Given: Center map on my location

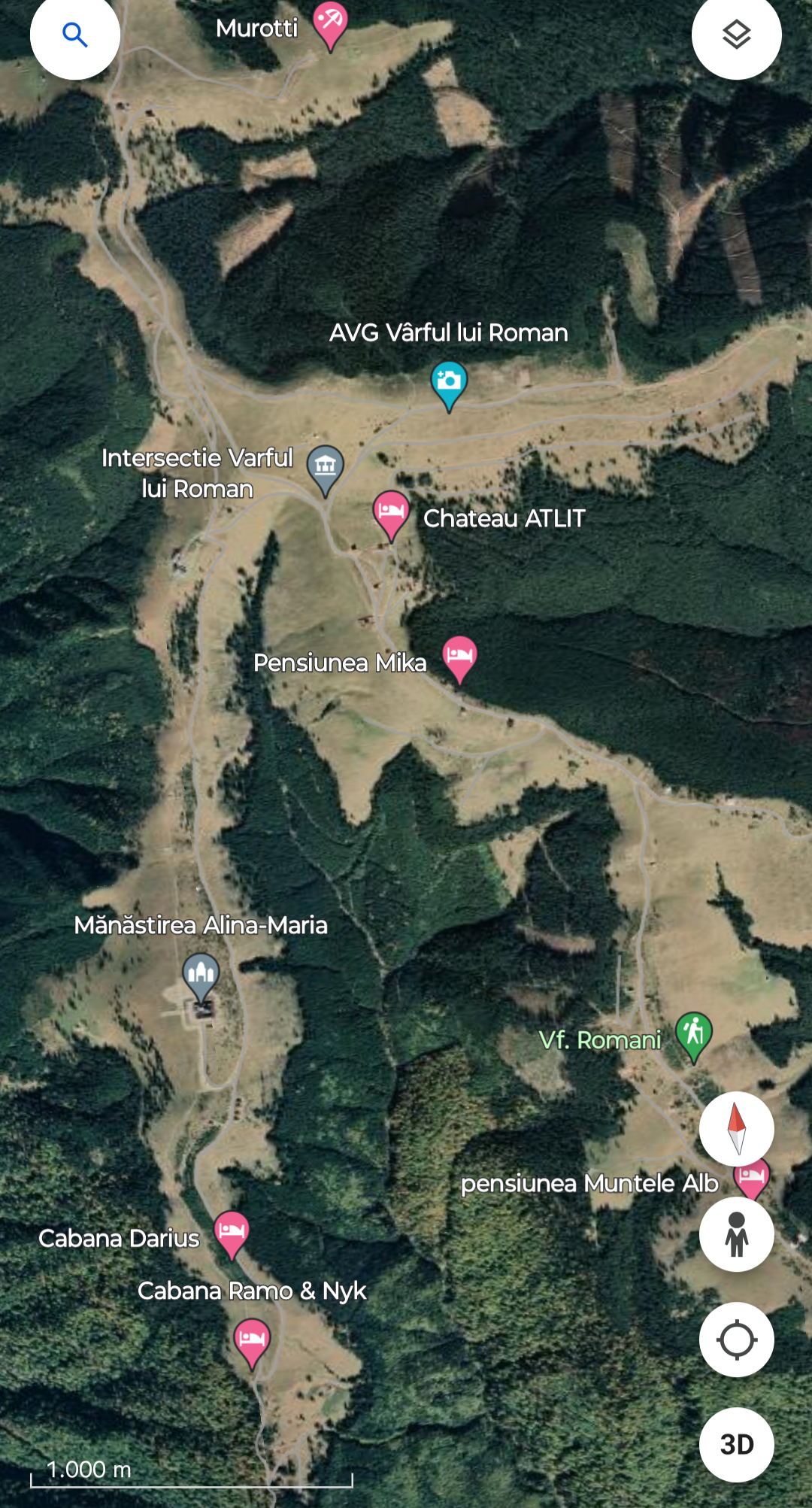Looking at the screenshot, I should tap(736, 1340).
